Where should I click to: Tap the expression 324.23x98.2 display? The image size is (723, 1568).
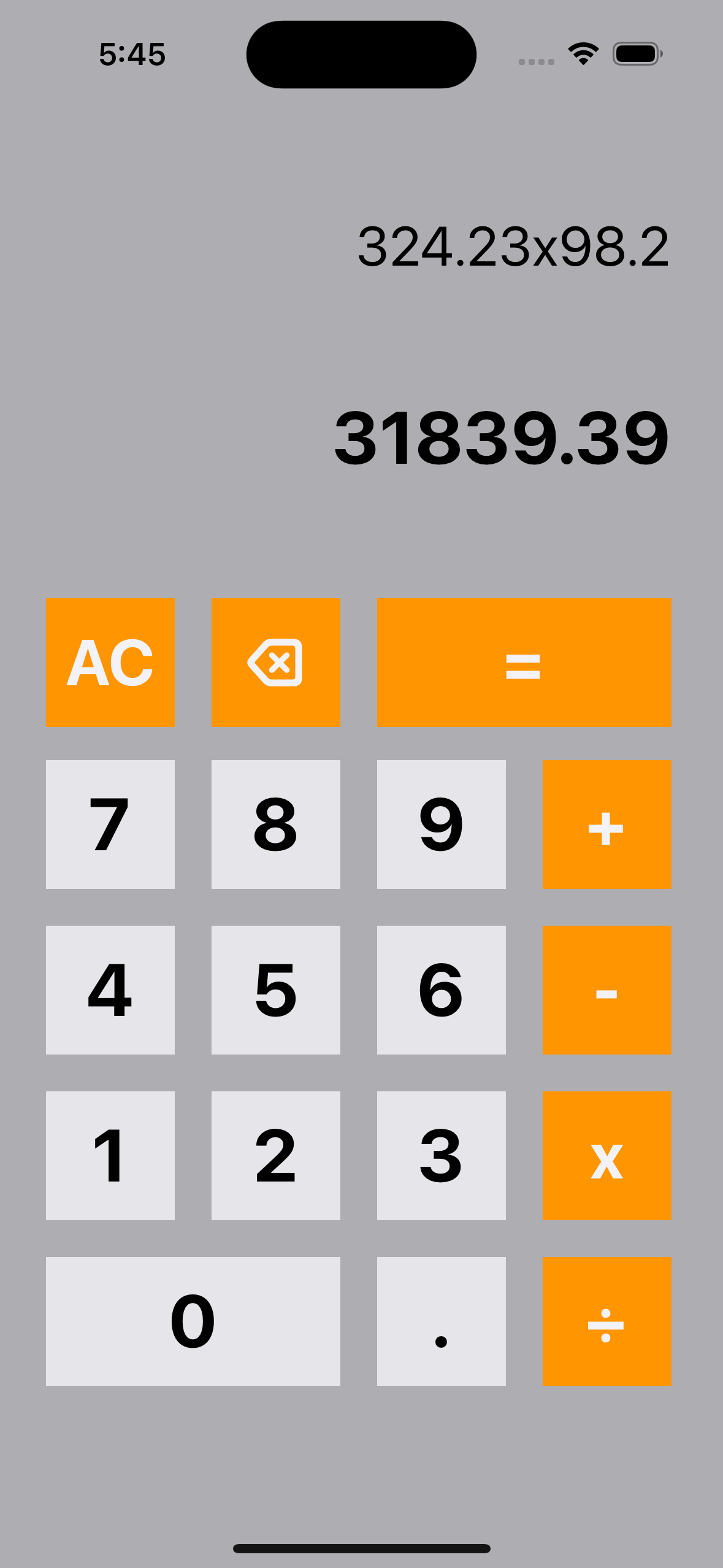(514, 245)
